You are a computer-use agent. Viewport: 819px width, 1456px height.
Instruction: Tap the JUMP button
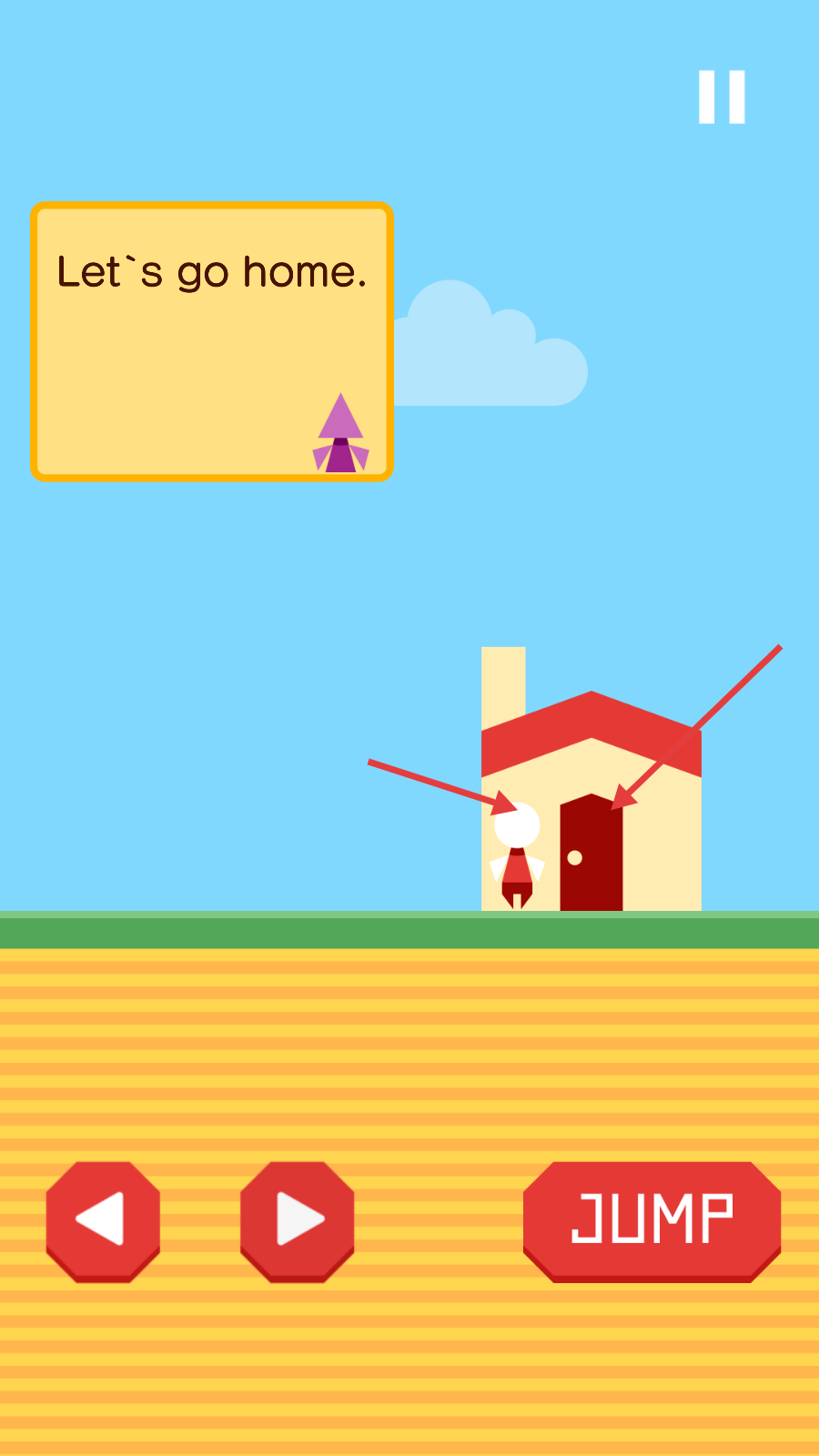(x=652, y=1219)
